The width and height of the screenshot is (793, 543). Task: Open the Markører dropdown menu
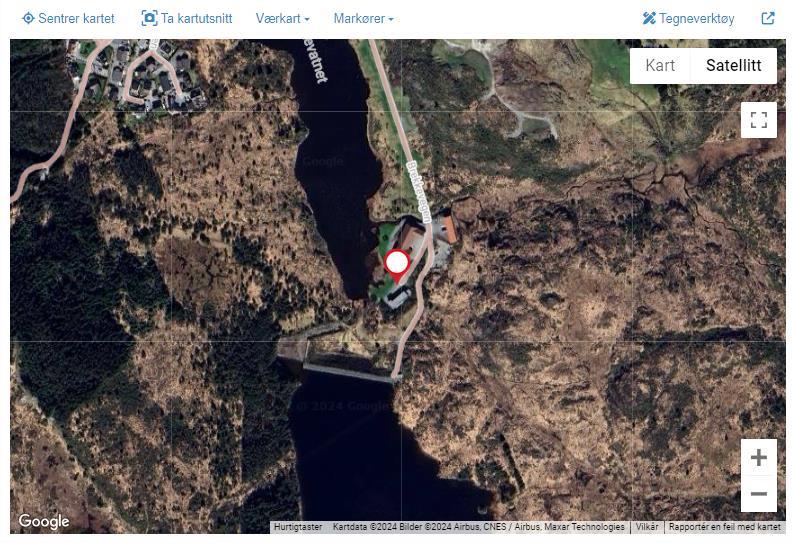pyautogui.click(x=363, y=18)
